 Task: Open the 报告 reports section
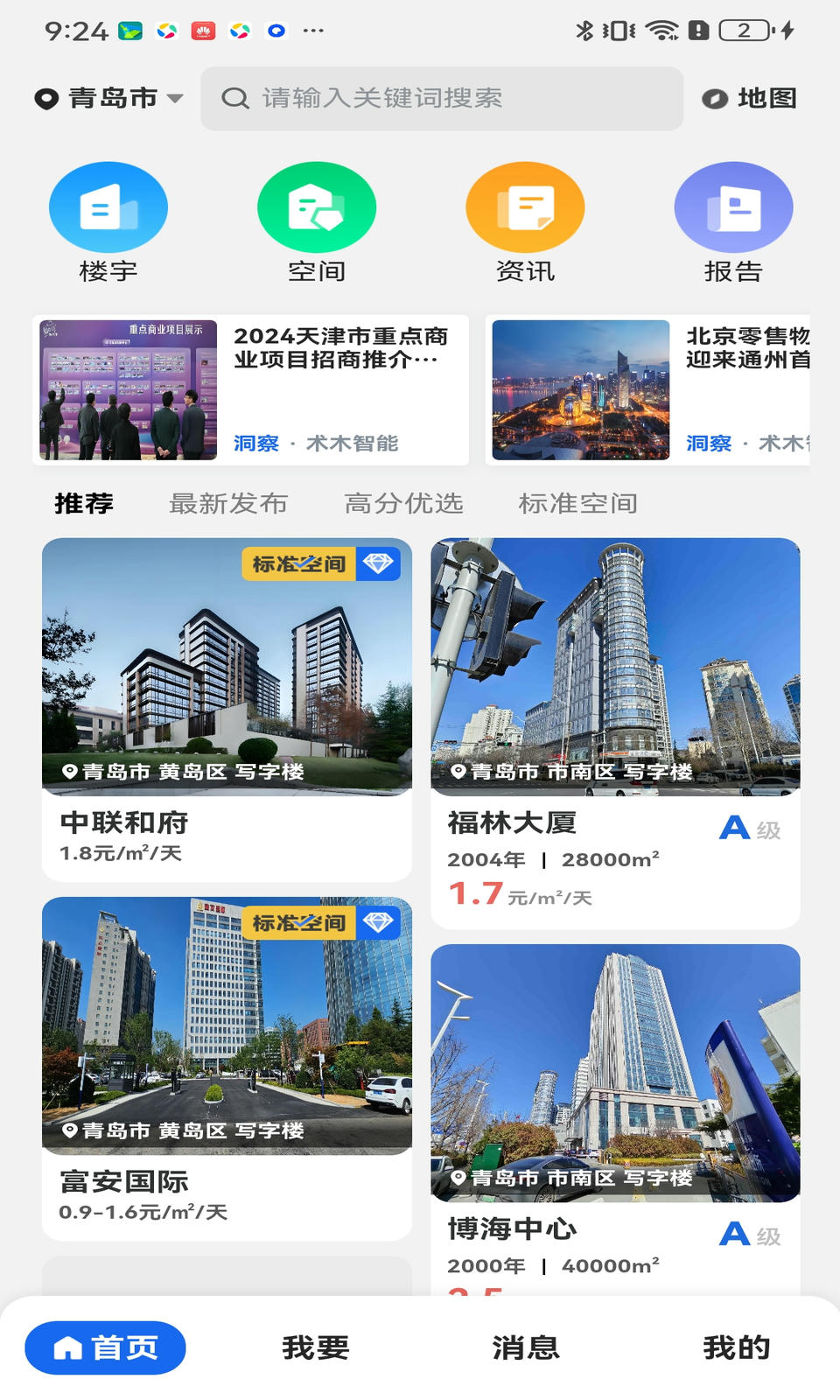[733, 222]
